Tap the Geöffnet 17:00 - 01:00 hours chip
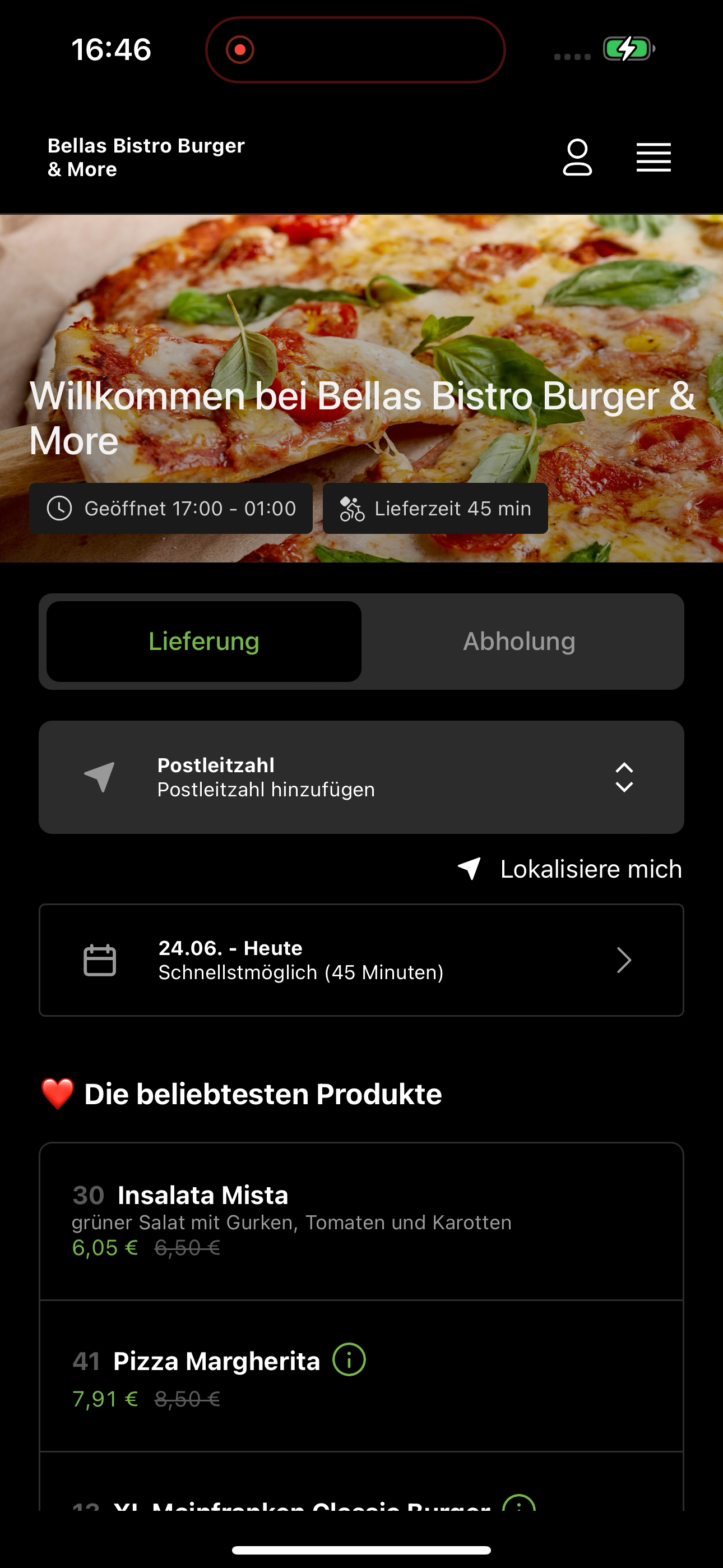The image size is (723, 1568). tap(171, 508)
